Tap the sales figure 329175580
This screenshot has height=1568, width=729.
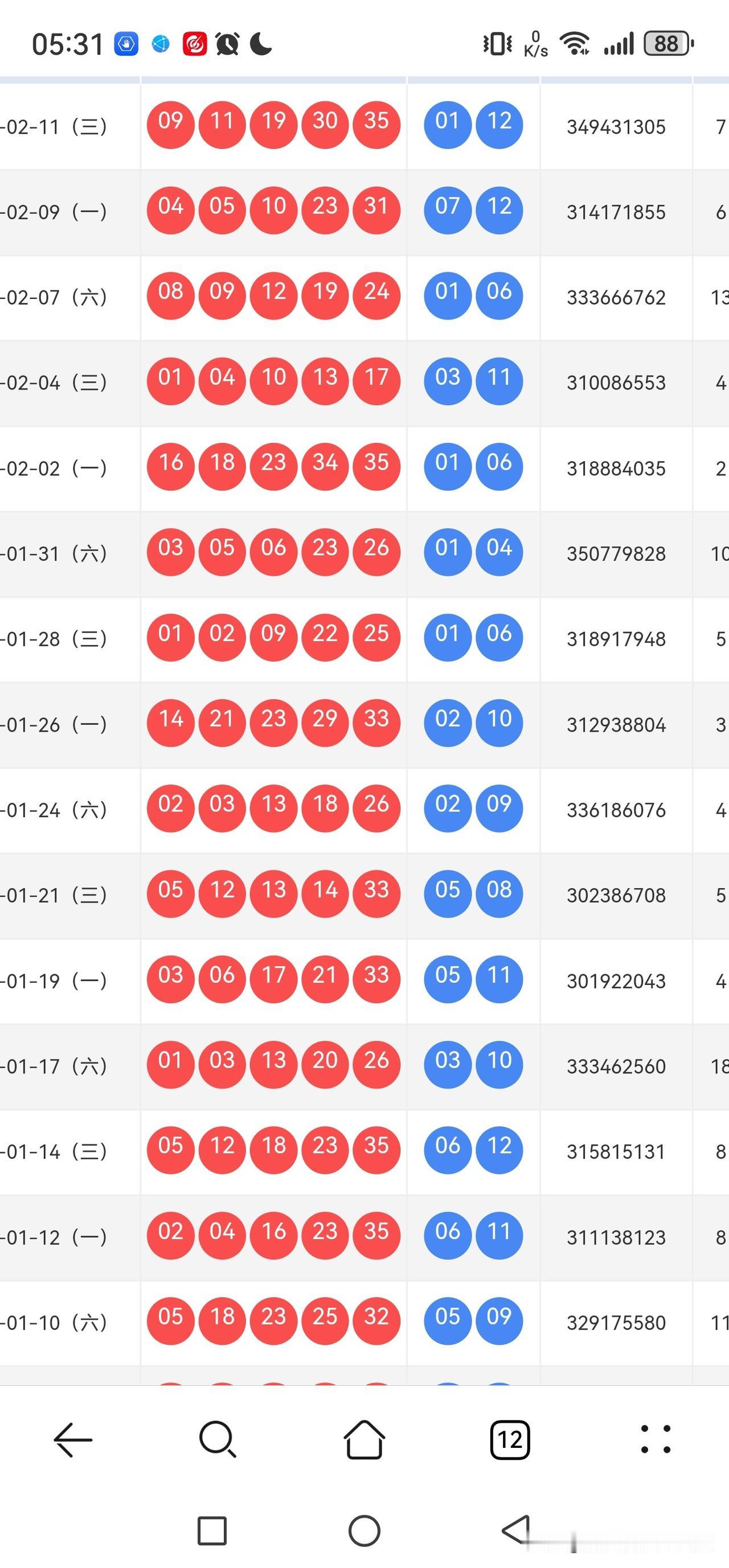[x=616, y=1322]
